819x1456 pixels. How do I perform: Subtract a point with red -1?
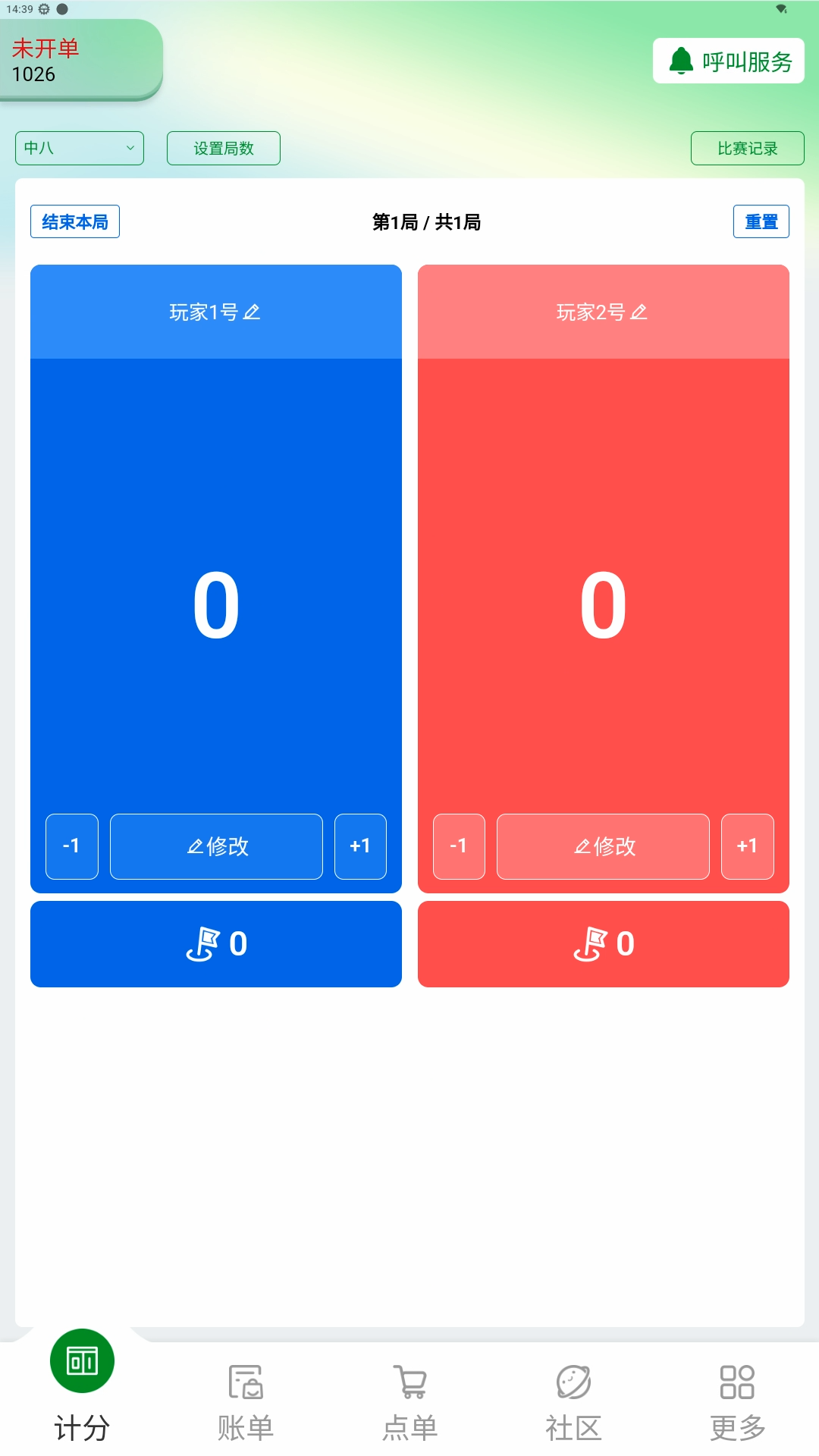pyautogui.click(x=459, y=846)
